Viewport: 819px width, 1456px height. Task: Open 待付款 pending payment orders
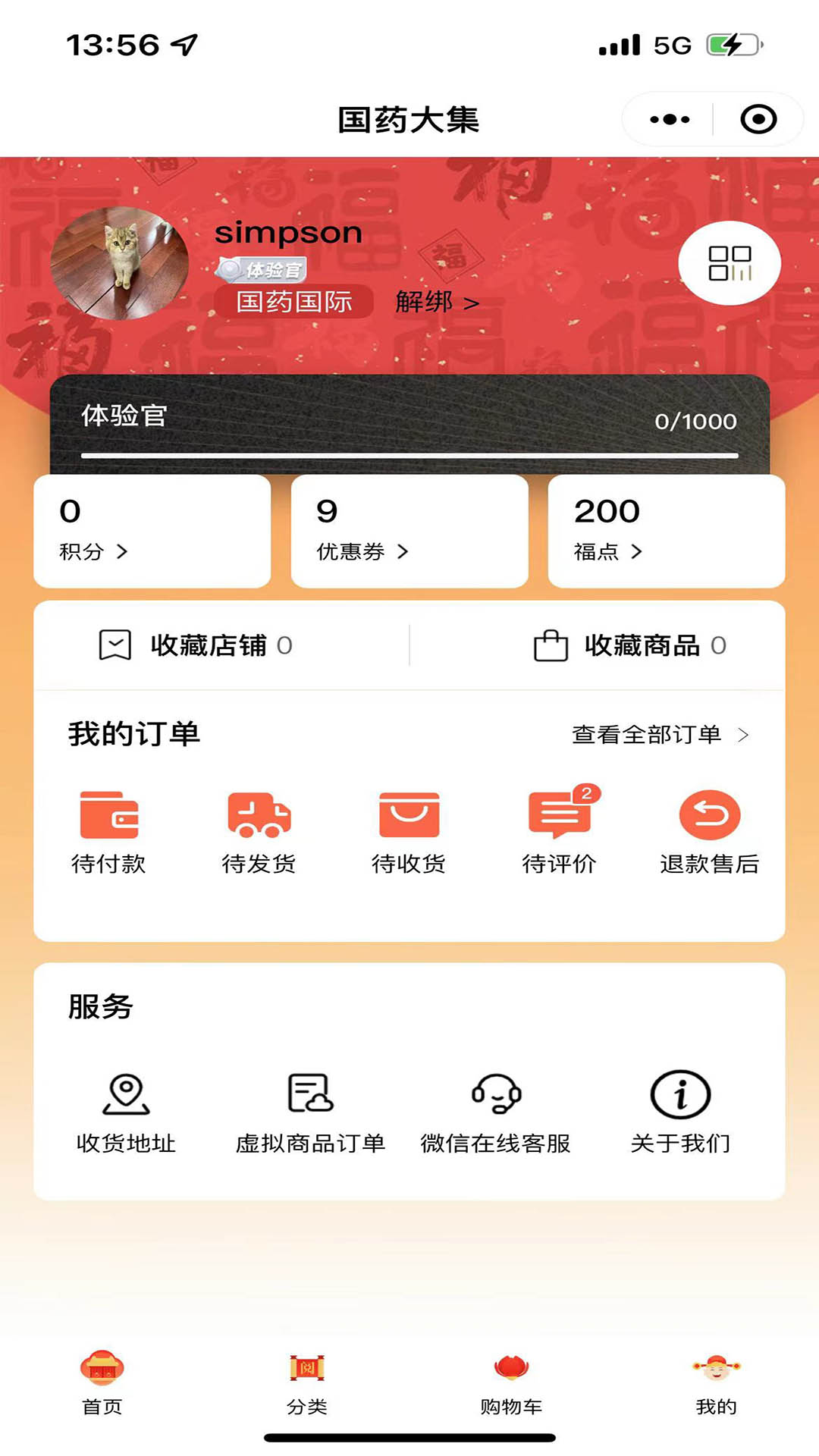click(x=108, y=832)
